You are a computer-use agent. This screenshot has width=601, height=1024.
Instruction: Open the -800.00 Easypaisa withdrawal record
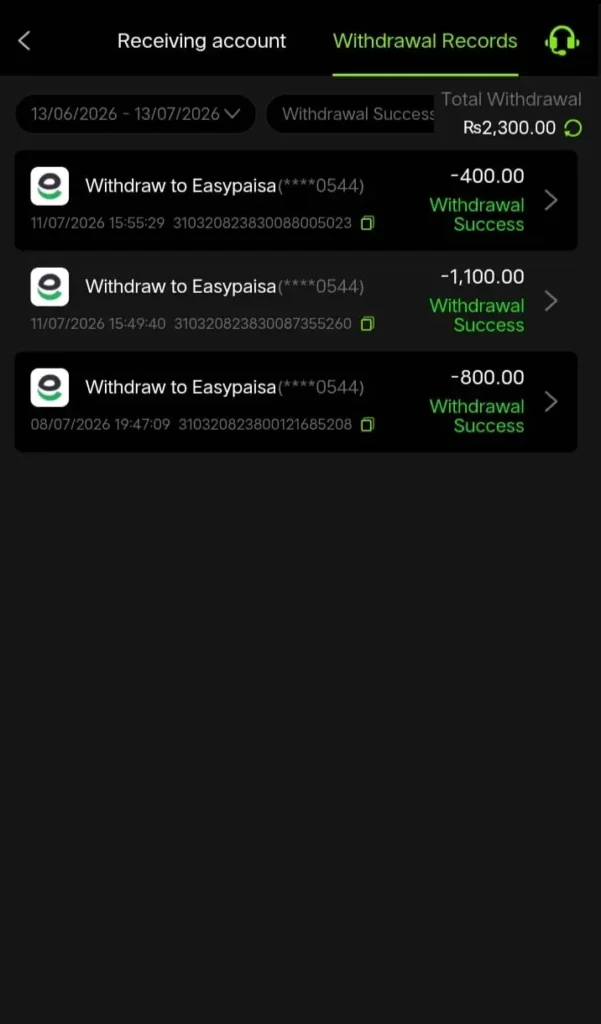[296, 402]
